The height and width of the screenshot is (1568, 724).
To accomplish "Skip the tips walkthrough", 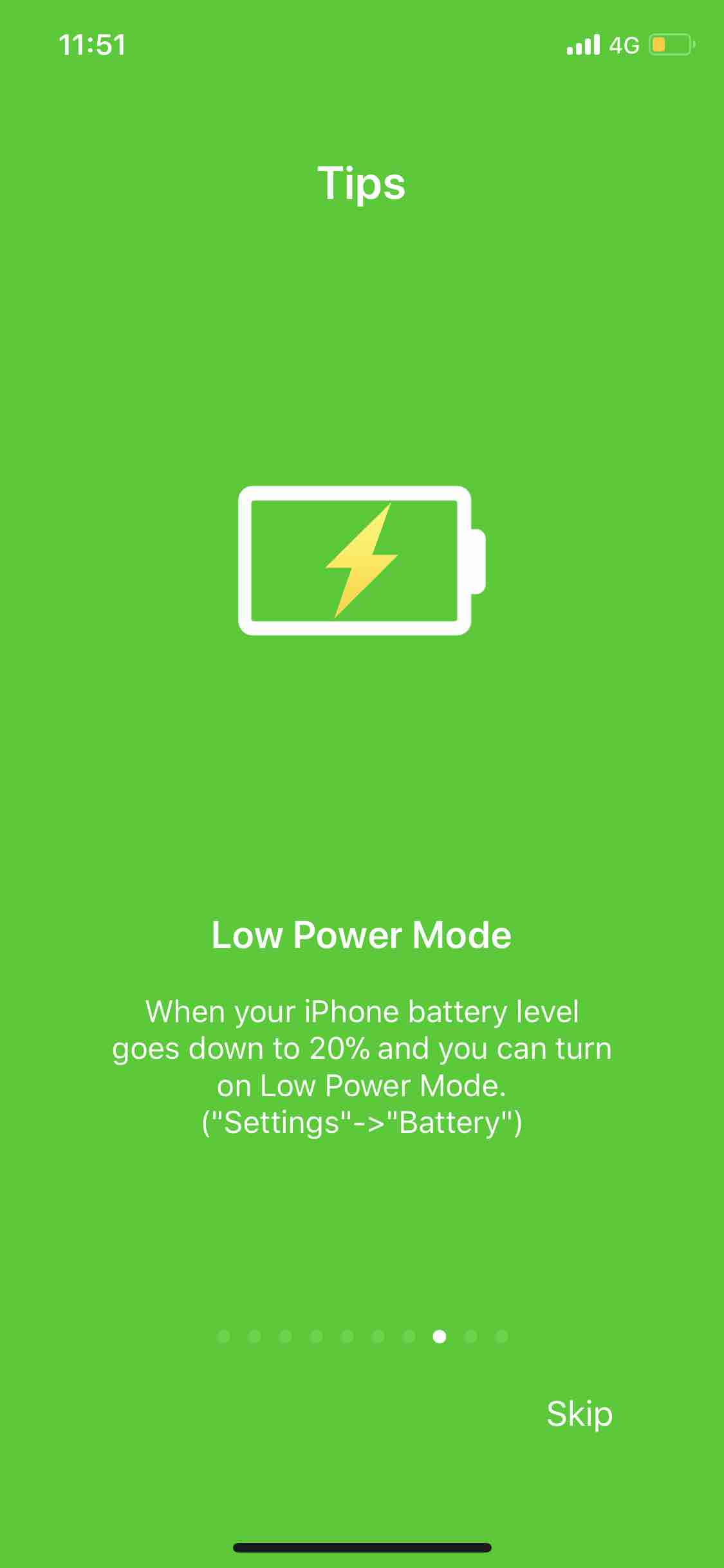I will [x=579, y=1414].
